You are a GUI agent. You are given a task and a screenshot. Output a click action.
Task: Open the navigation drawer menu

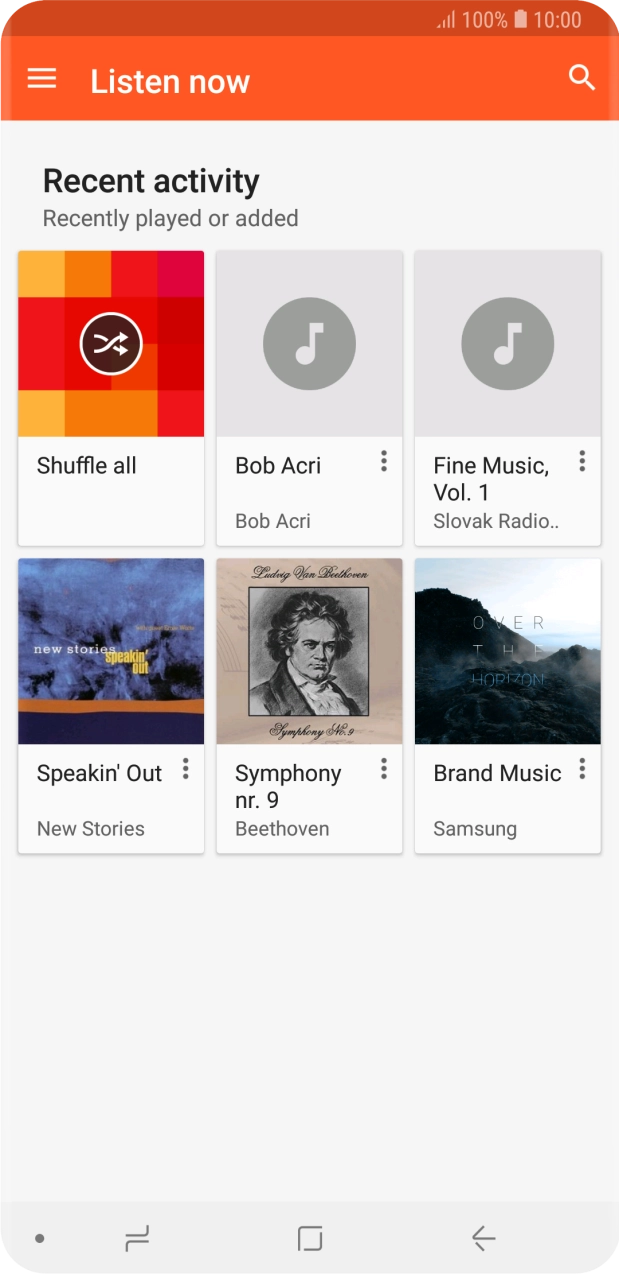click(42, 79)
